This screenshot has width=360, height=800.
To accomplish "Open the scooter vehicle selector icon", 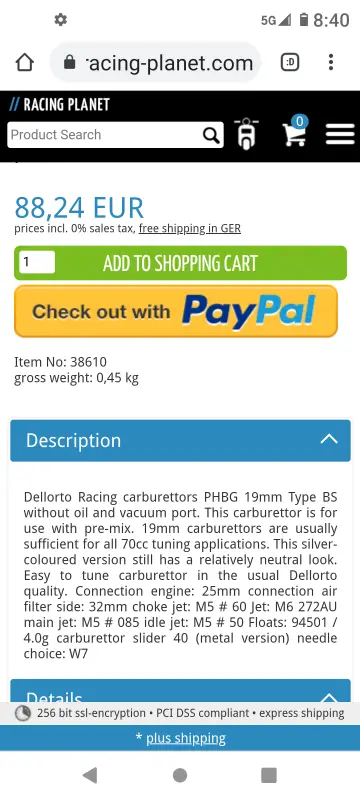I will [x=246, y=134].
